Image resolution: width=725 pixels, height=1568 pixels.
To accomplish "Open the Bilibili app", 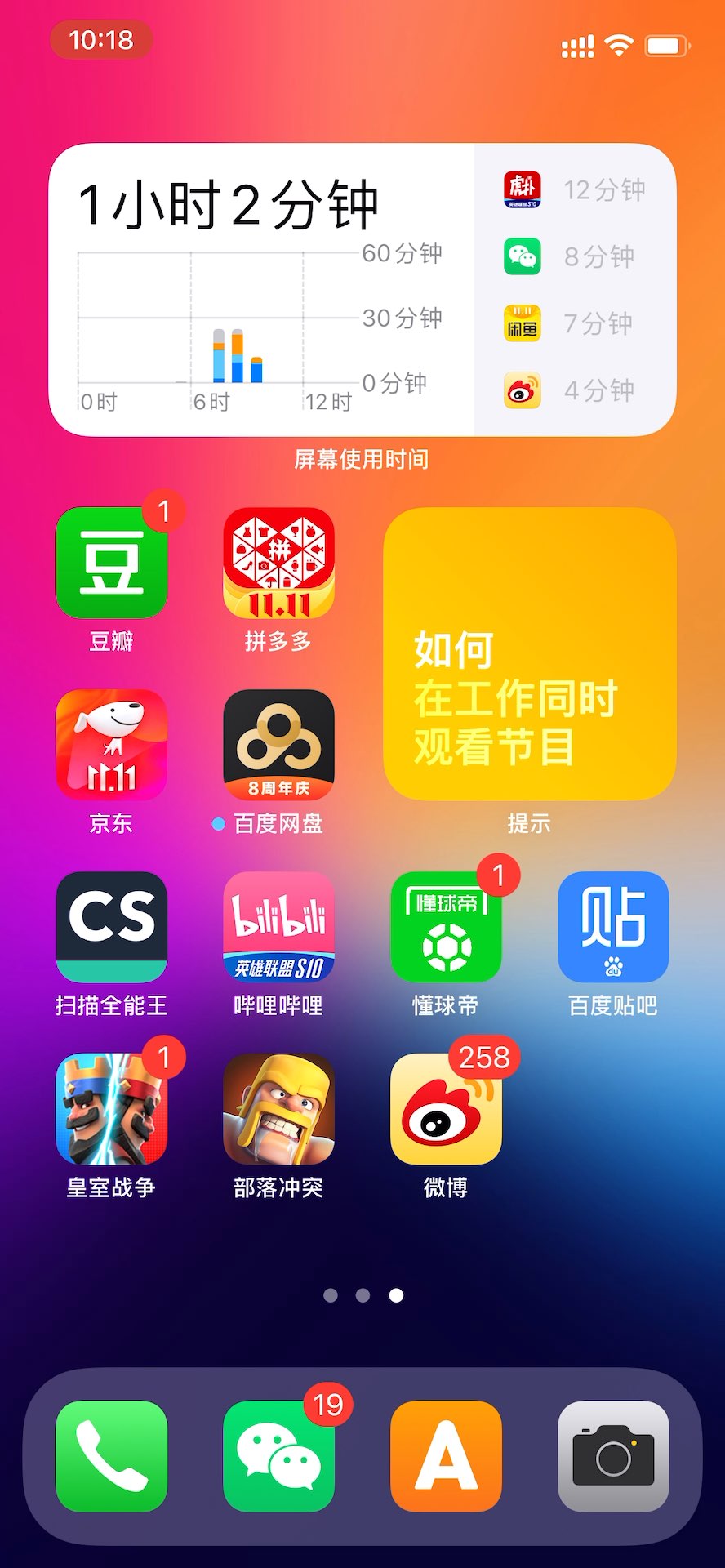I will (278, 925).
